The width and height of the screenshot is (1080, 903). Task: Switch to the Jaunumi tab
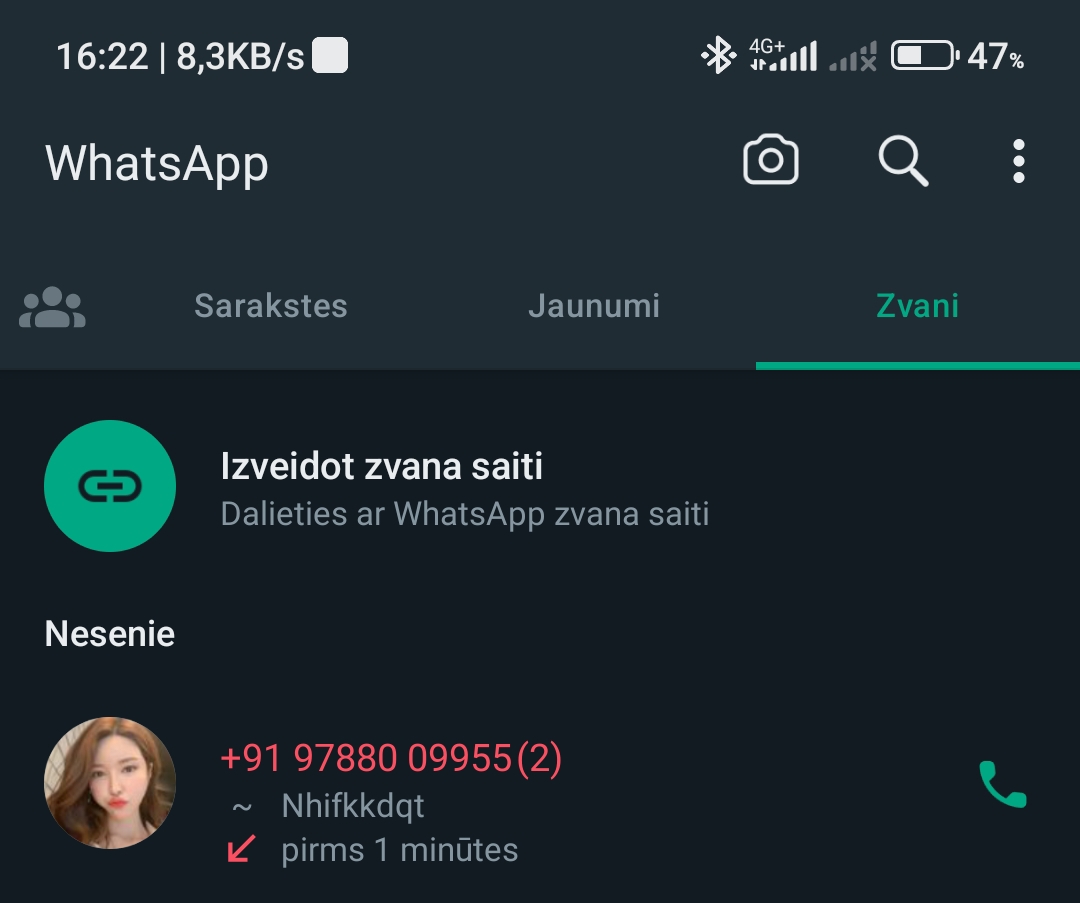(x=594, y=306)
